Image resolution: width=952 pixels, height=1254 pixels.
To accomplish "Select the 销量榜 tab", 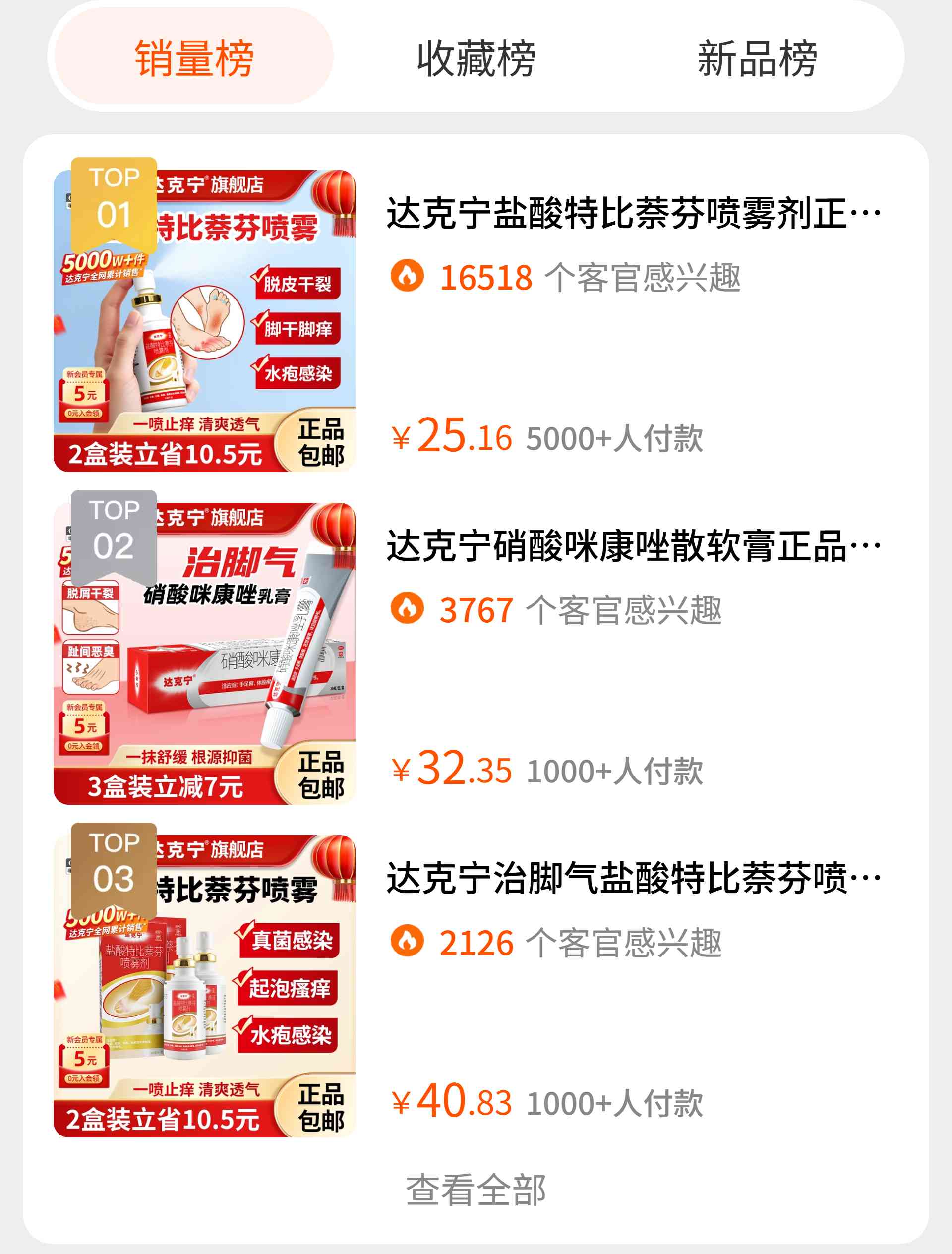I will point(194,58).
